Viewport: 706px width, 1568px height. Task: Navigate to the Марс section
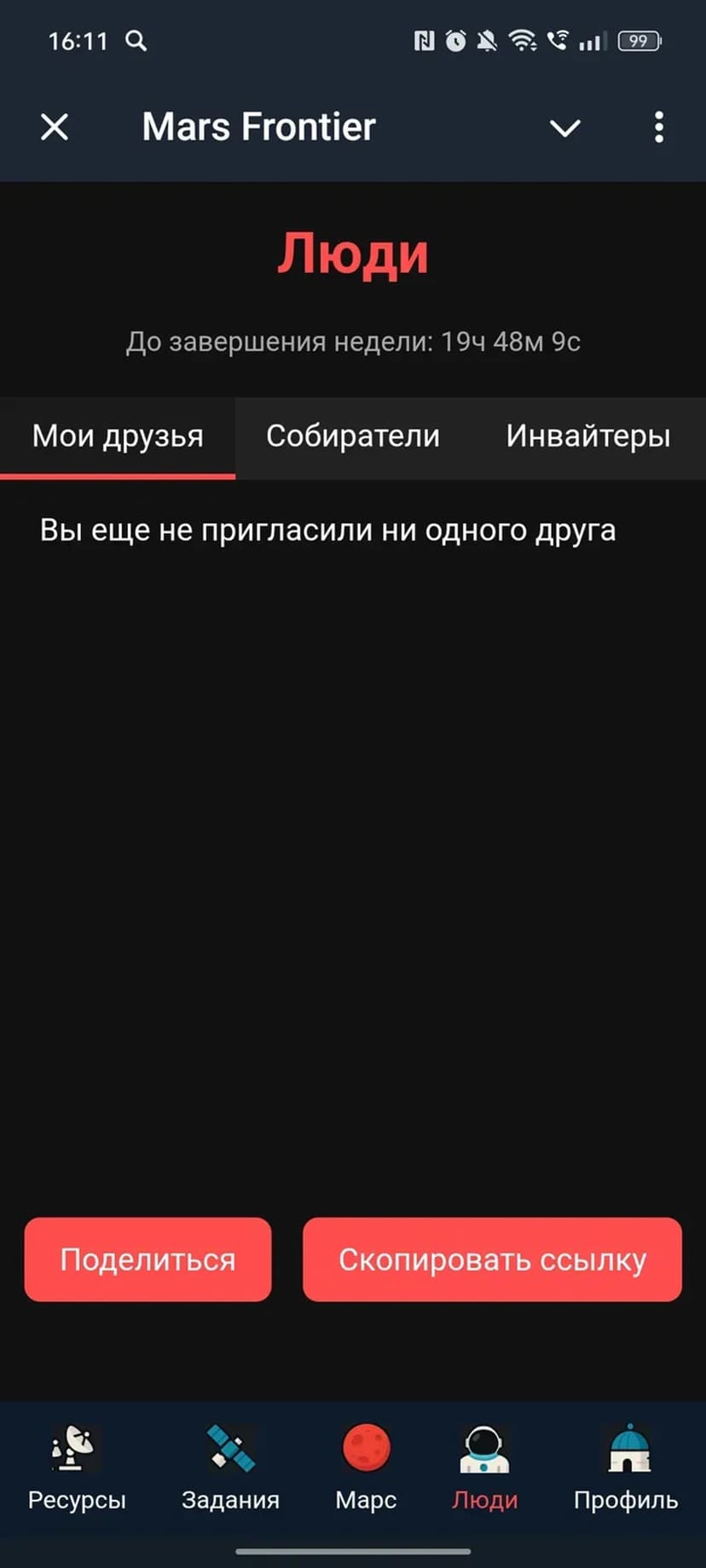point(366,1469)
